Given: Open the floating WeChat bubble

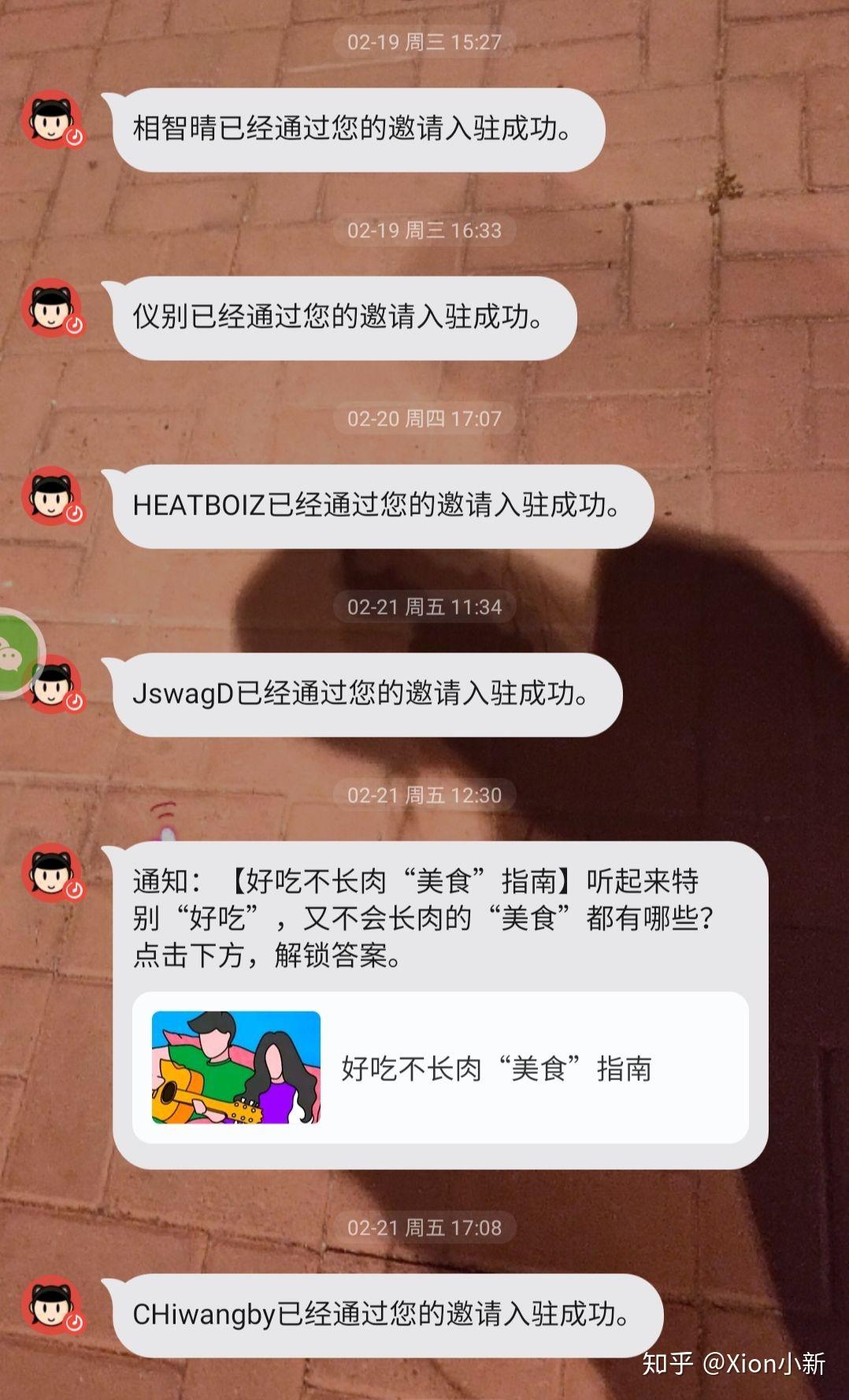Looking at the screenshot, I should click(13, 655).
